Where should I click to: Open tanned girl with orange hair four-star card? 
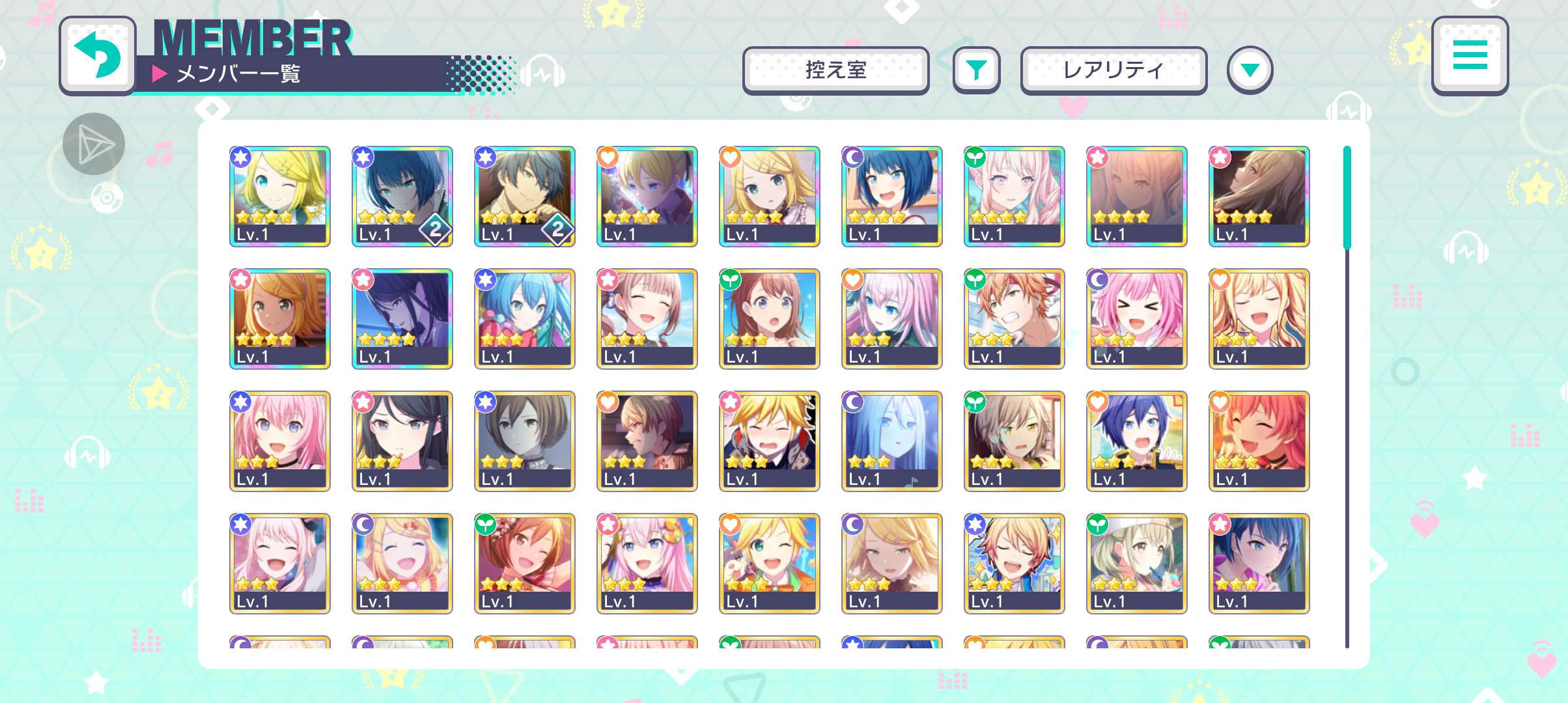tap(280, 318)
